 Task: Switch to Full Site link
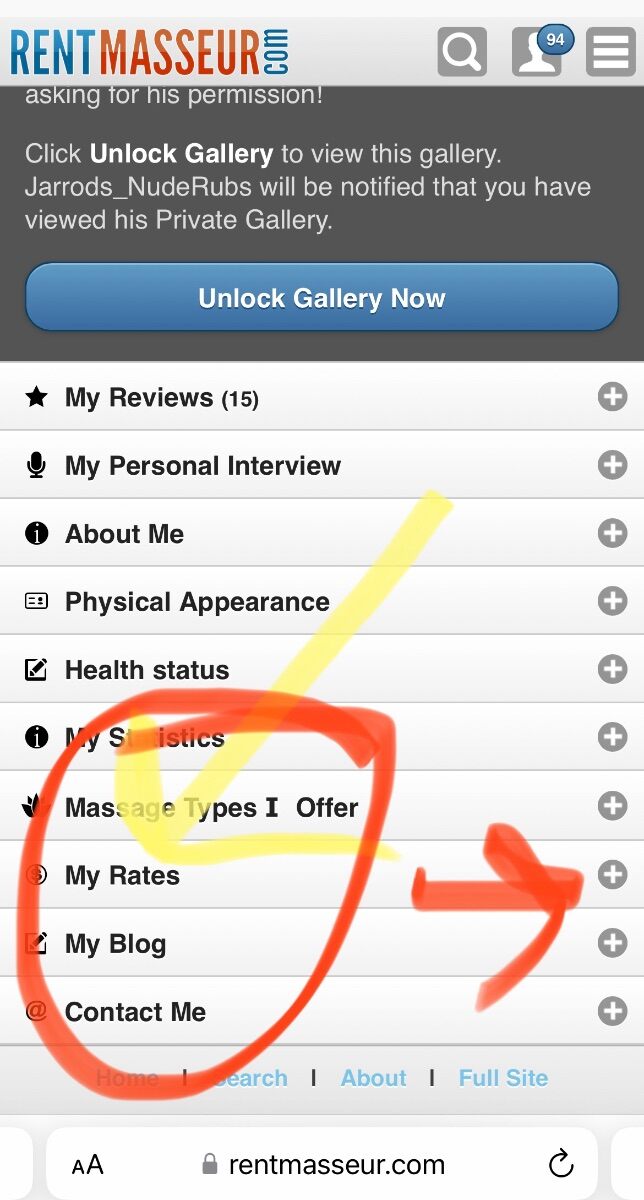tap(503, 1078)
